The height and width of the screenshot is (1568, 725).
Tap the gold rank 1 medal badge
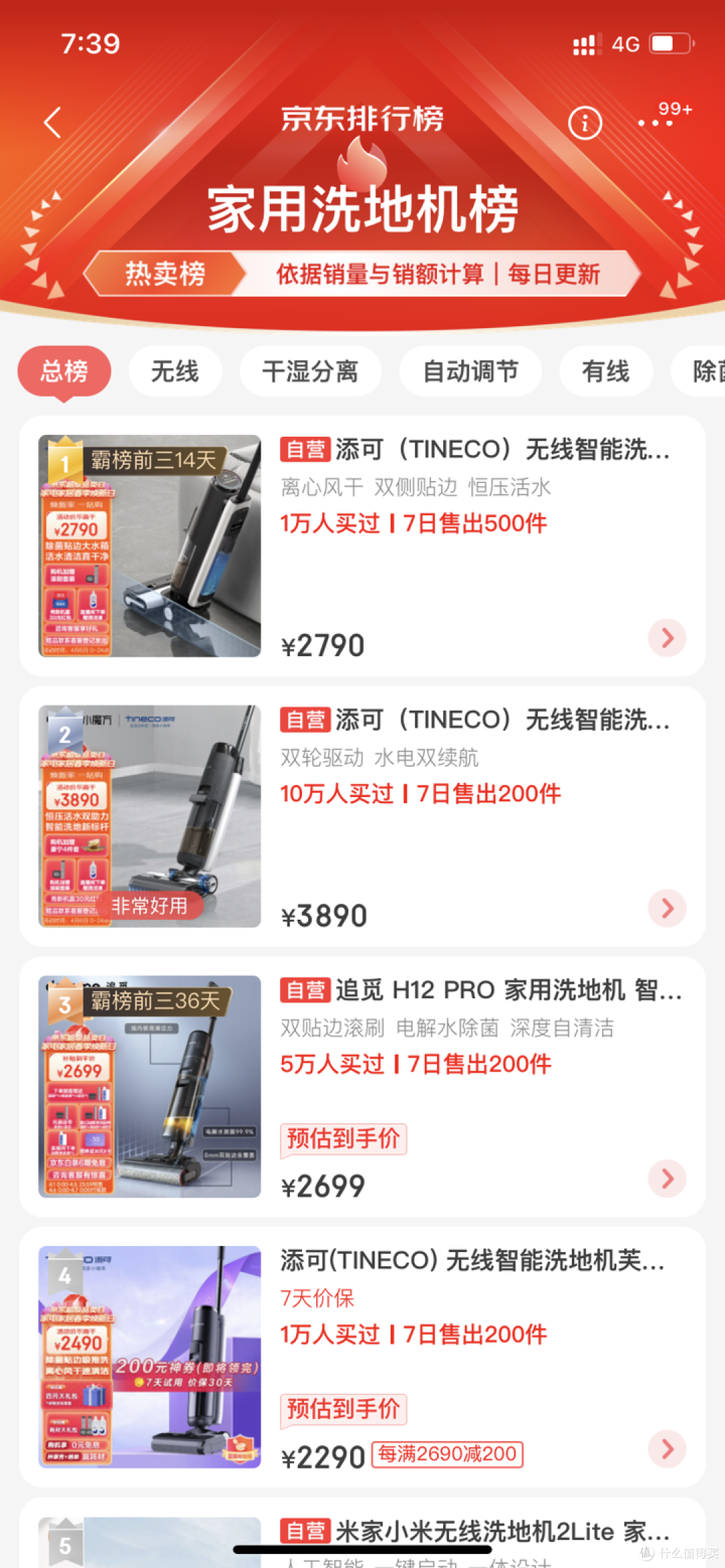pos(65,461)
